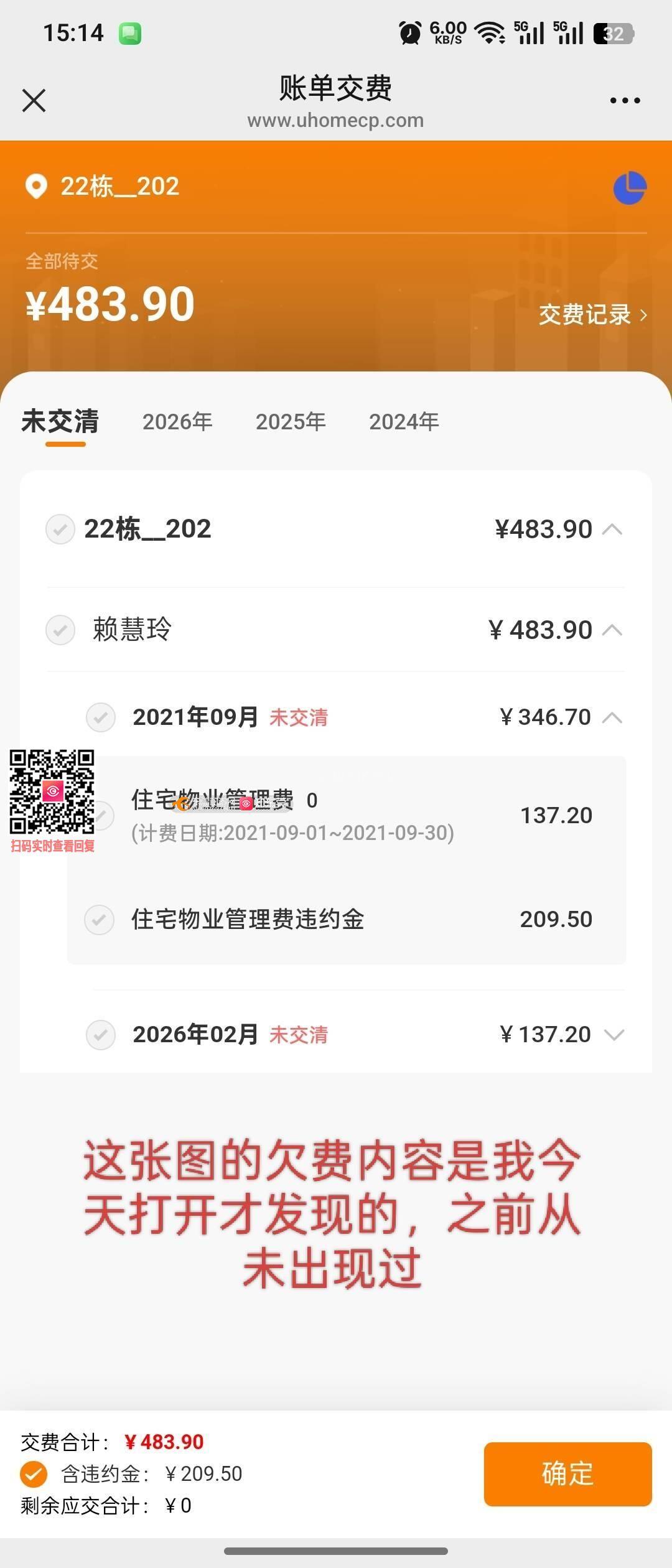This screenshot has width=672, height=1568.
Task: Check the box next to 赖慧玲
Action: [x=60, y=630]
